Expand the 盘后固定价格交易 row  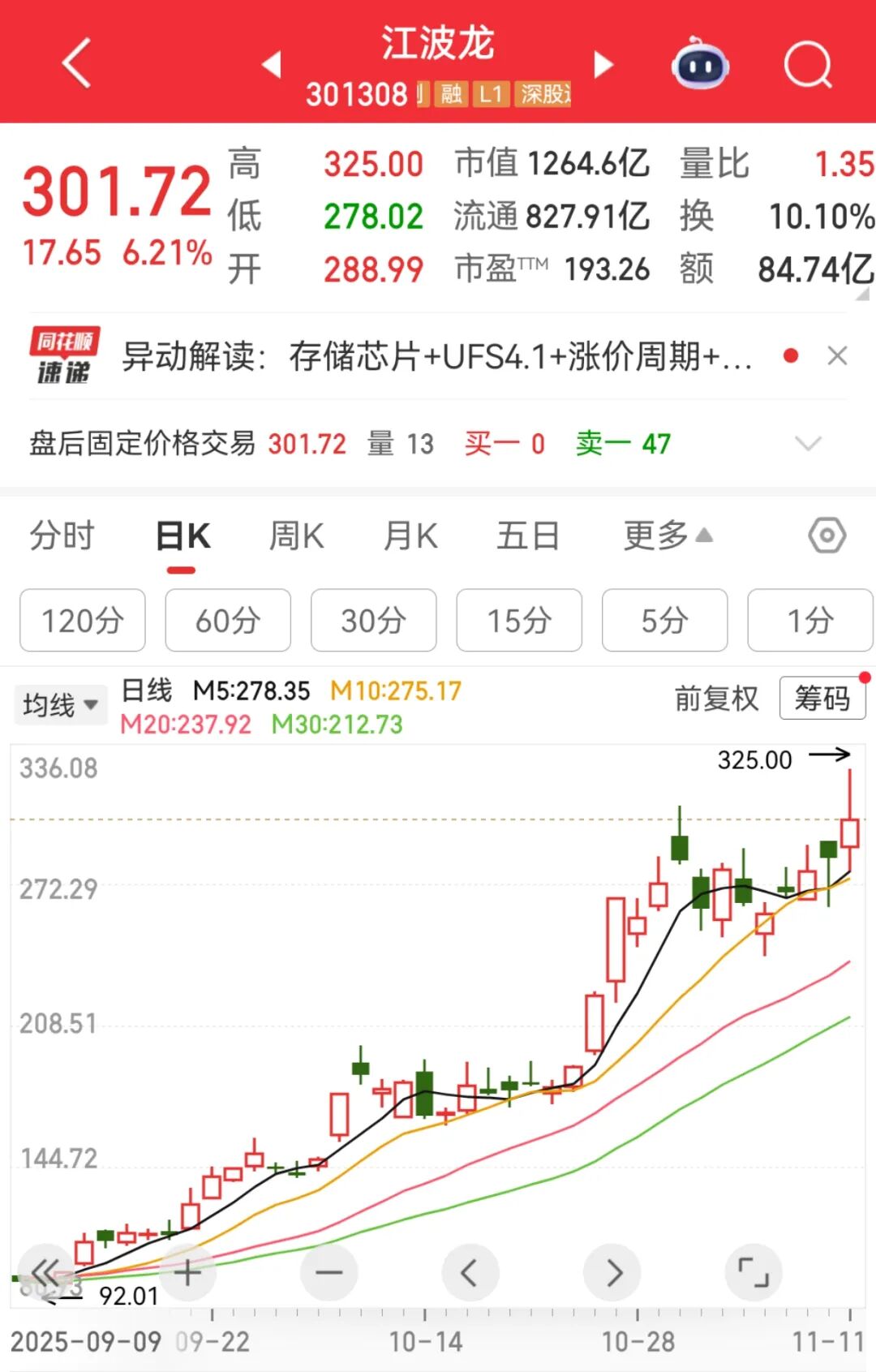(x=808, y=443)
